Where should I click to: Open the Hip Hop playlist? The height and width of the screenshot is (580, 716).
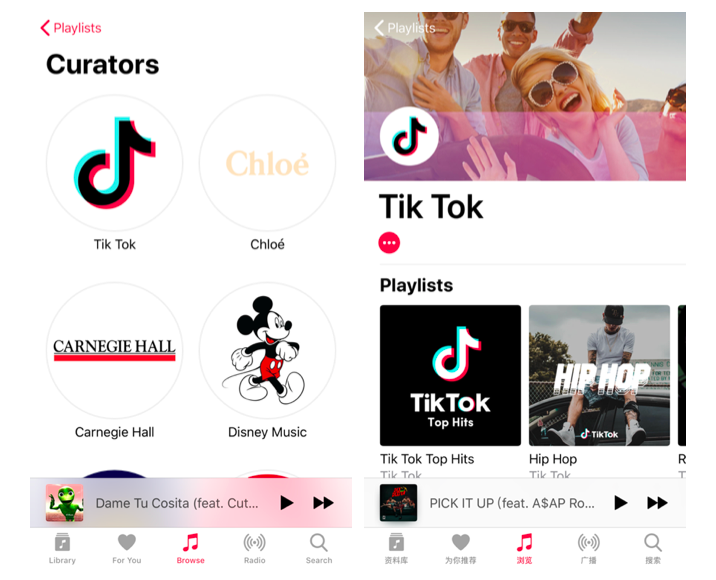click(x=599, y=375)
